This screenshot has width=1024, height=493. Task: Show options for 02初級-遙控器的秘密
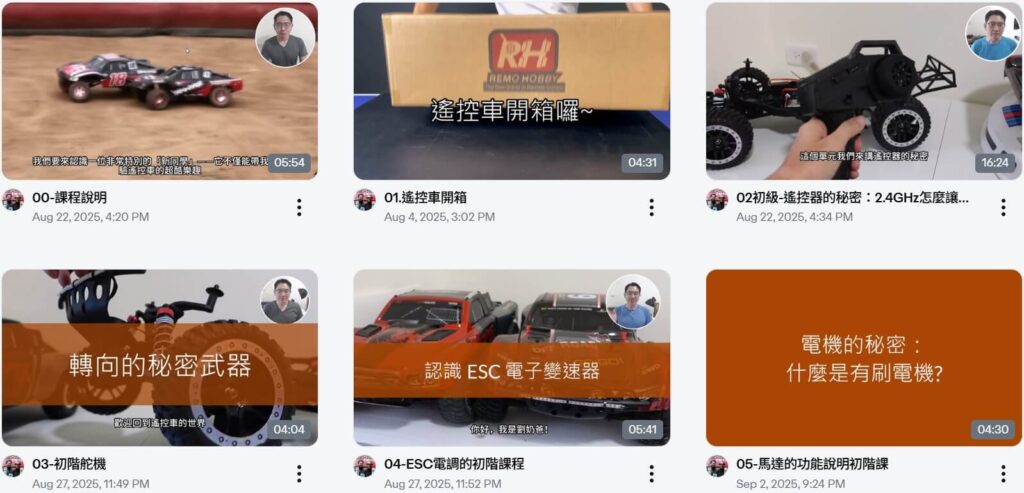1003,207
